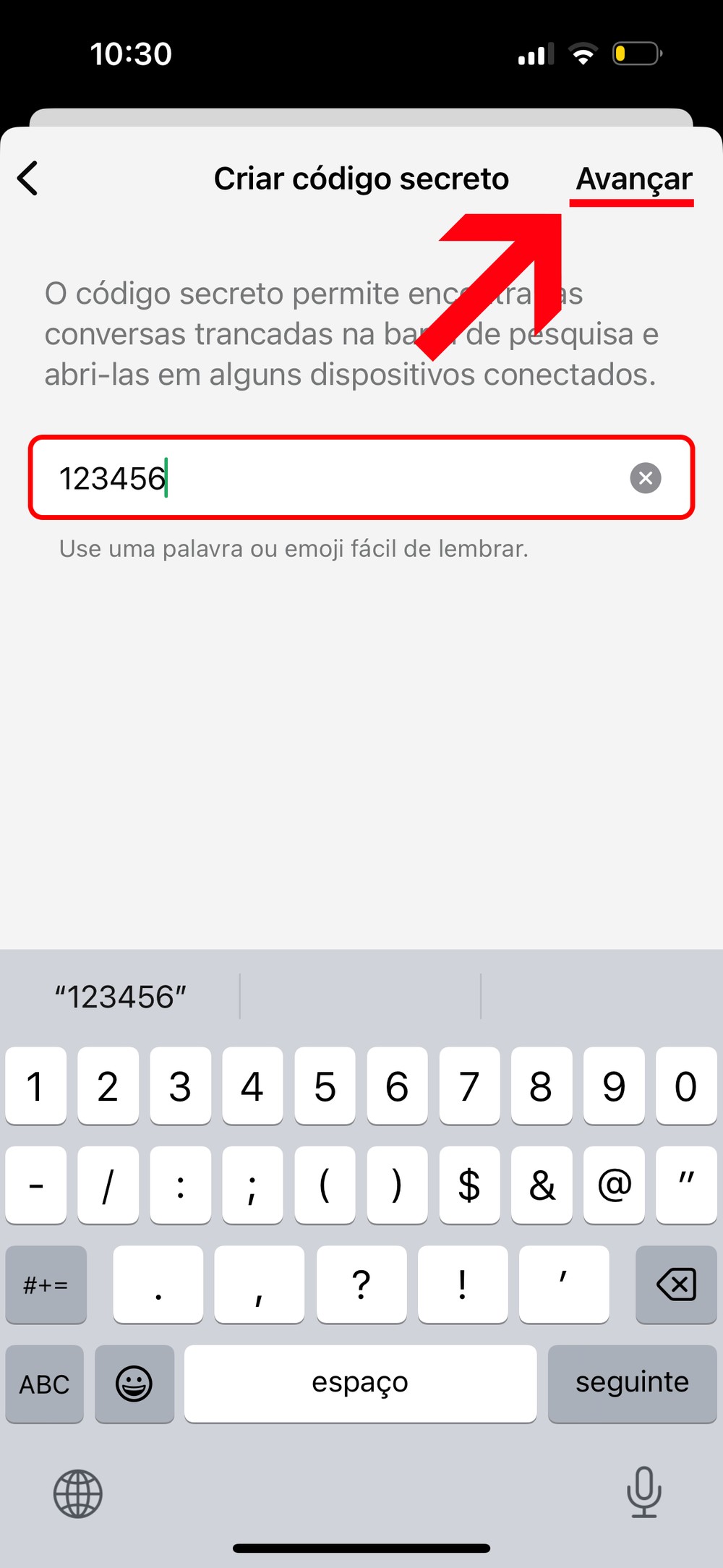The height and width of the screenshot is (1568, 723).
Task: Go back from Criar código secreto
Action: pos(28,179)
